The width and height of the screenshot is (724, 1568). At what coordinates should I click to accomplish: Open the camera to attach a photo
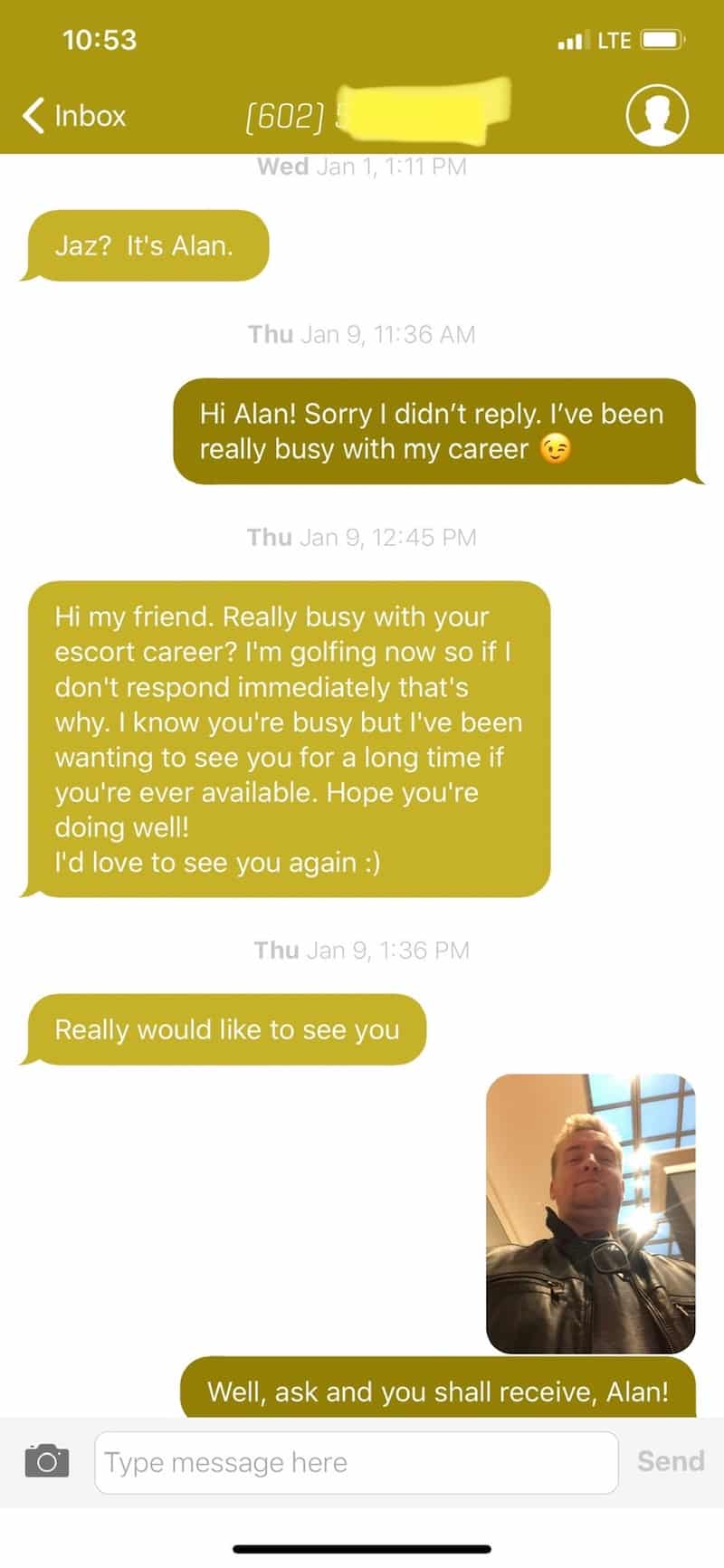[47, 1461]
